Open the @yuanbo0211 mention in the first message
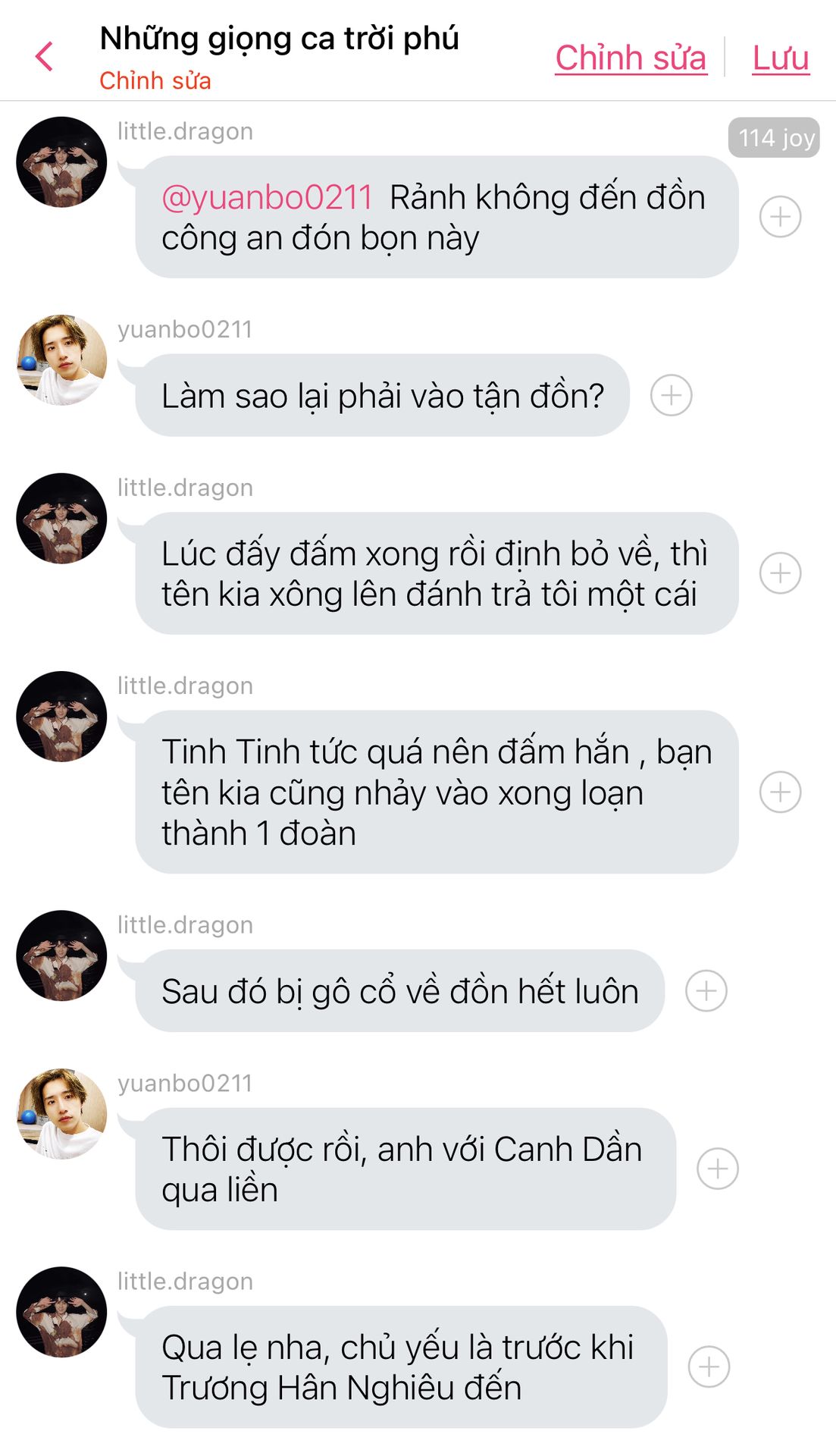836x1456 pixels. coord(267,197)
